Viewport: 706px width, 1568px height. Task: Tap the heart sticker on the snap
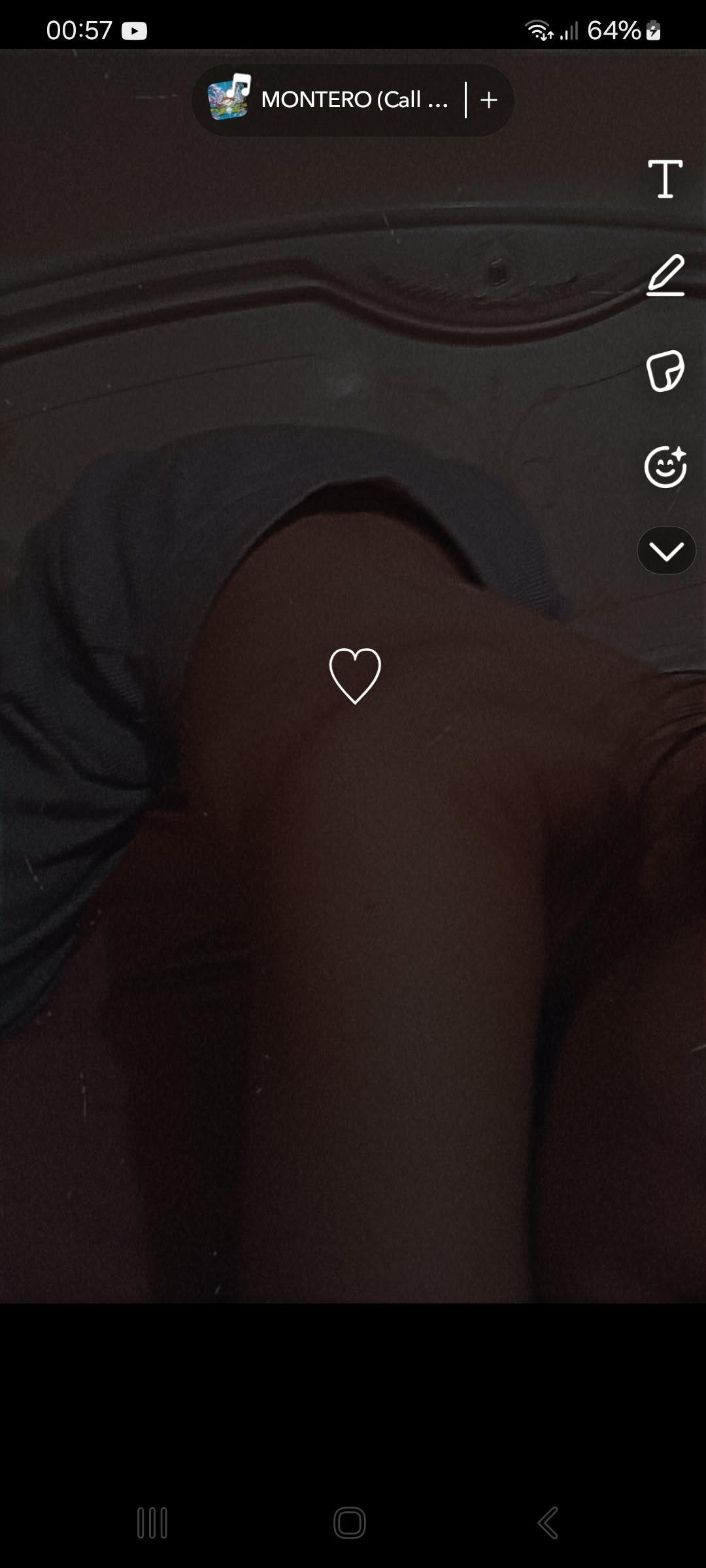[355, 676]
